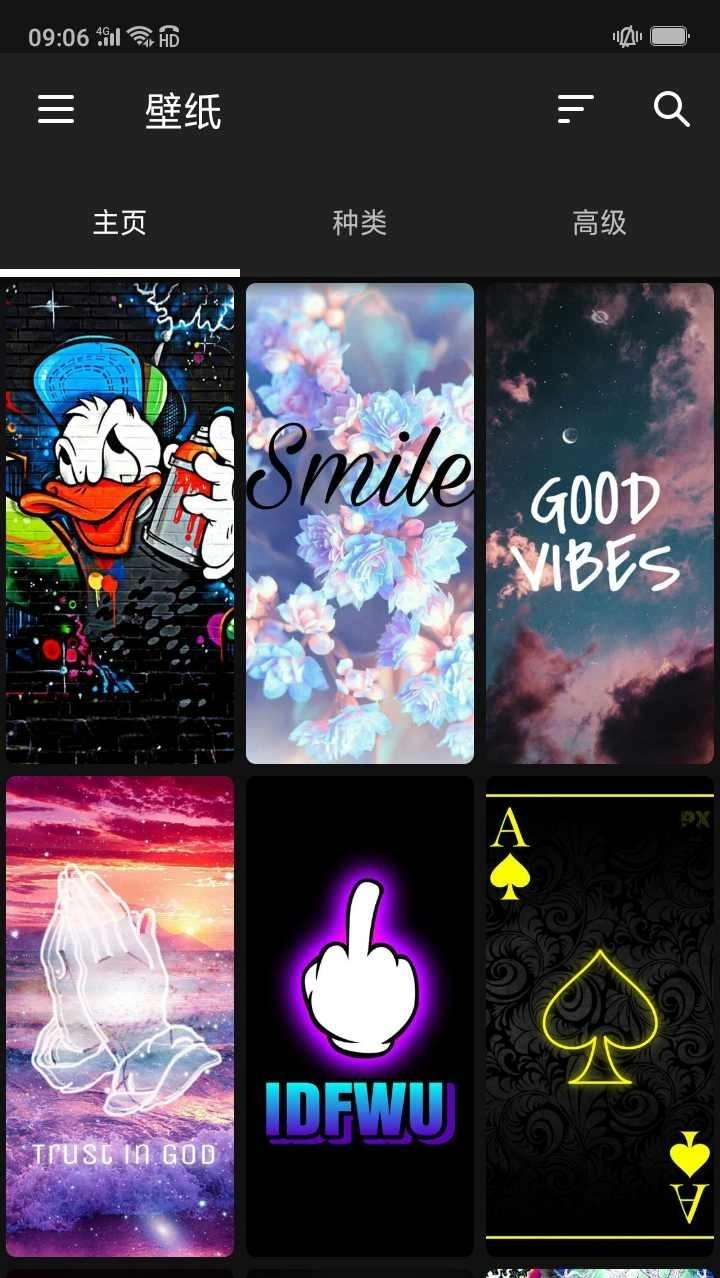Tap the search magnifier icon
Screen dimensions: 720x1278
pos(671,109)
